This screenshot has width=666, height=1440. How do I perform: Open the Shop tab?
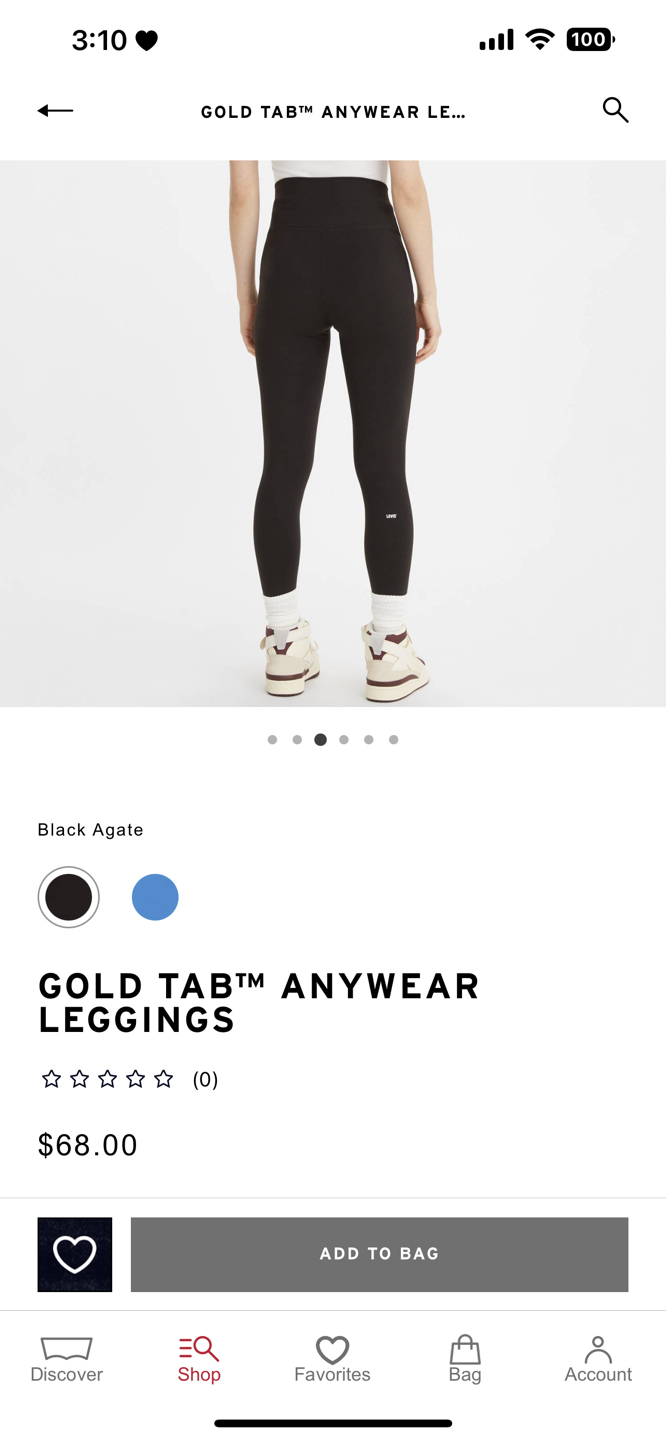tap(199, 1359)
